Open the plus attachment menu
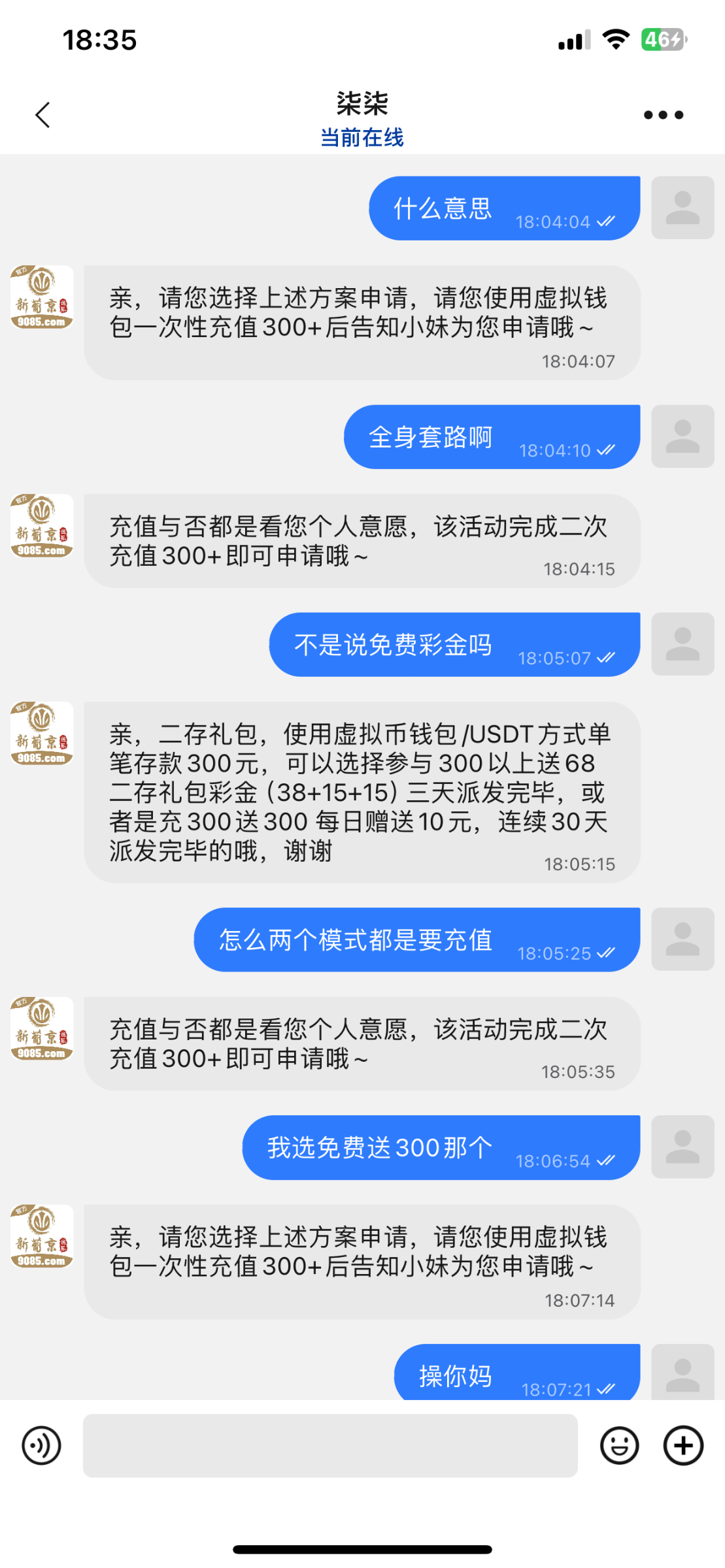725x1568 pixels. click(x=683, y=1446)
